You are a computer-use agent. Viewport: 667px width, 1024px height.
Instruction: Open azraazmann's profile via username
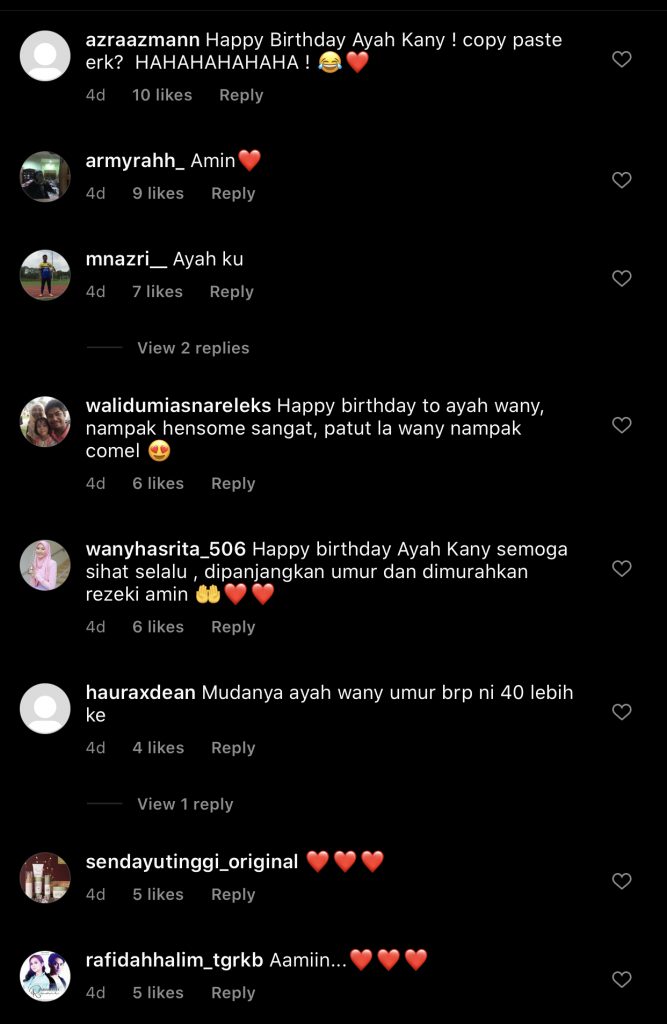click(x=142, y=40)
